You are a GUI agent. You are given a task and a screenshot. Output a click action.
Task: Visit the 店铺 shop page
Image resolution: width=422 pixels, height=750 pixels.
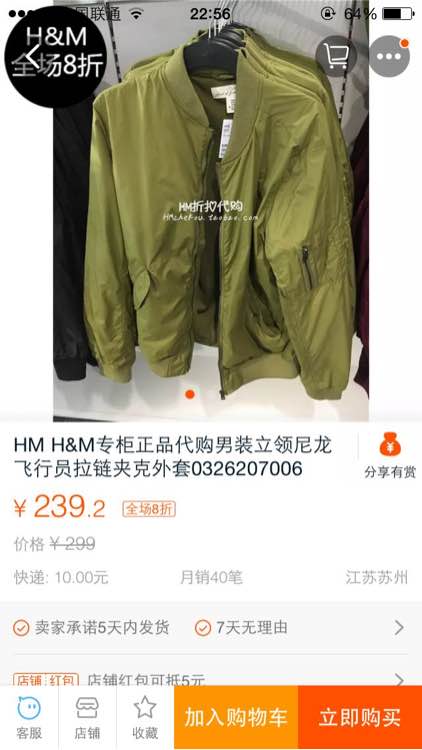[87, 717]
